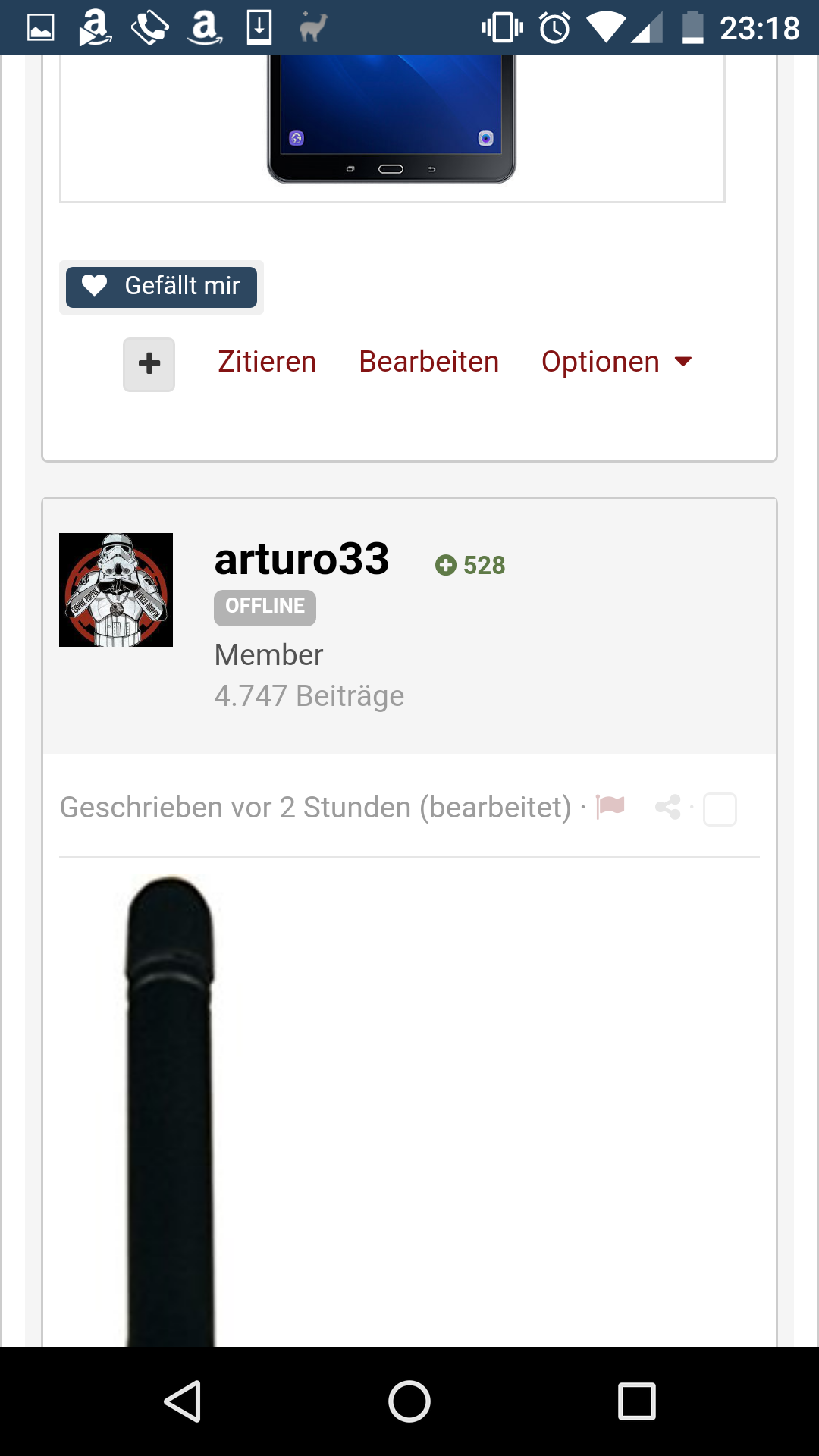The width and height of the screenshot is (819, 1456).
Task: Select arturo33's post checkbox
Action: point(720,809)
